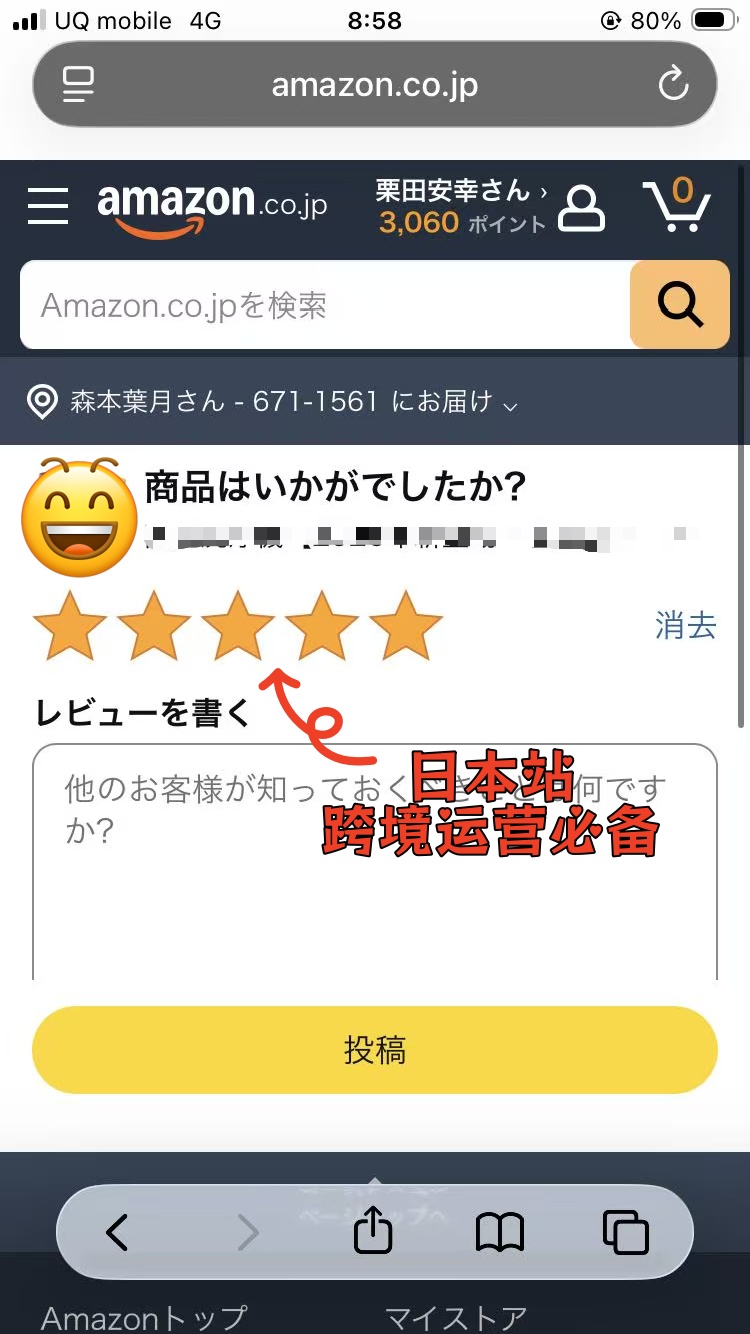Focus the Amazon.co.jp search field
The width and height of the screenshot is (750, 1334).
point(325,305)
